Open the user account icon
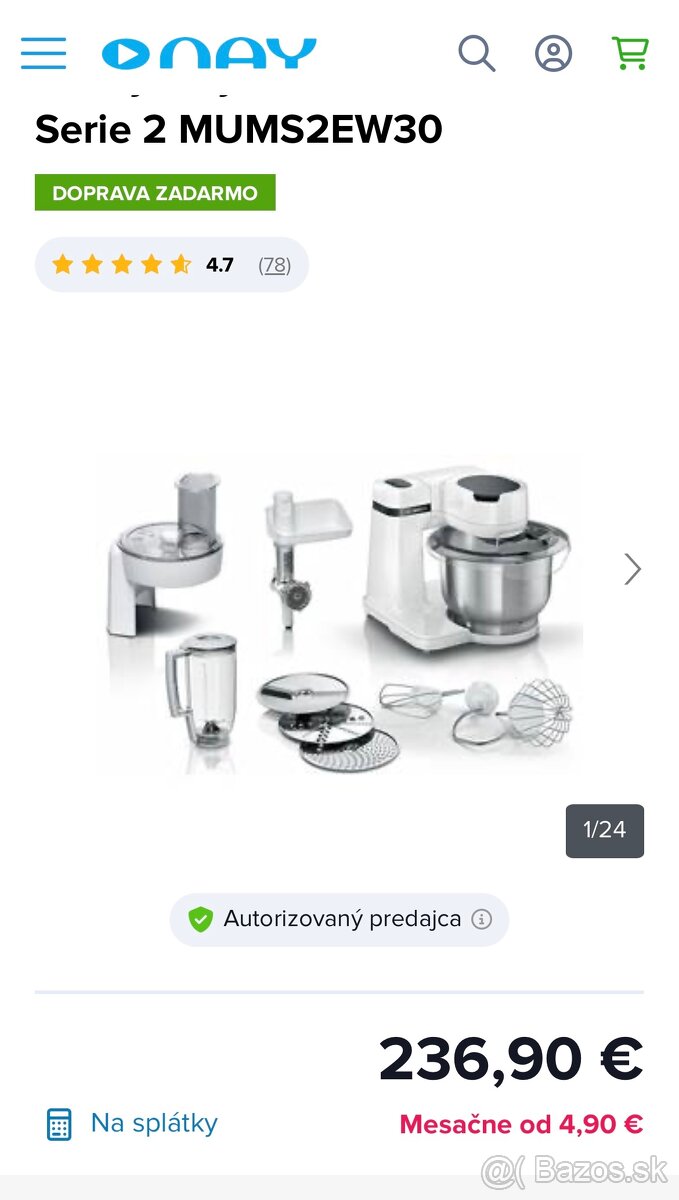 click(553, 53)
